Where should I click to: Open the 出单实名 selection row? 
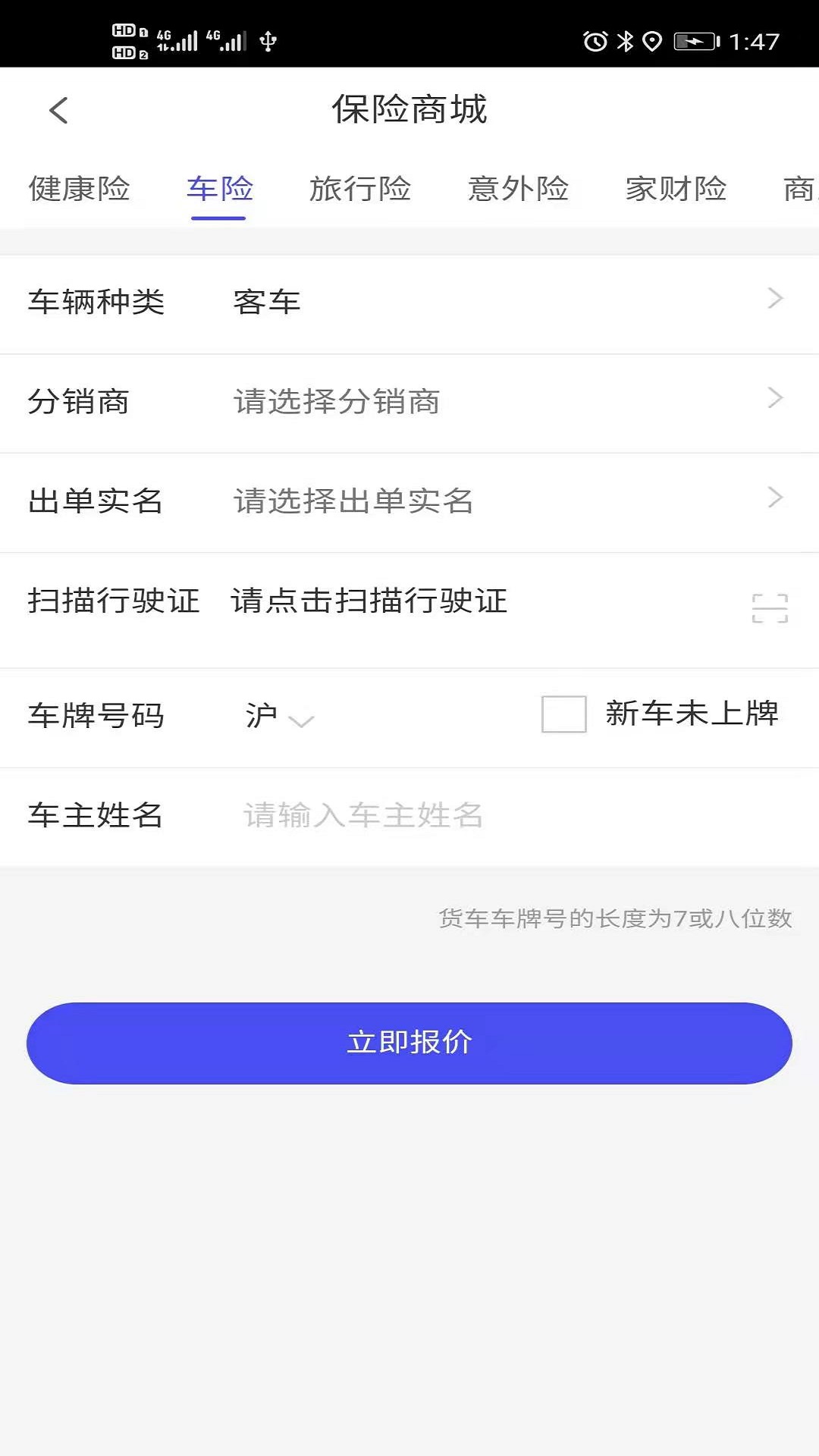tap(409, 501)
